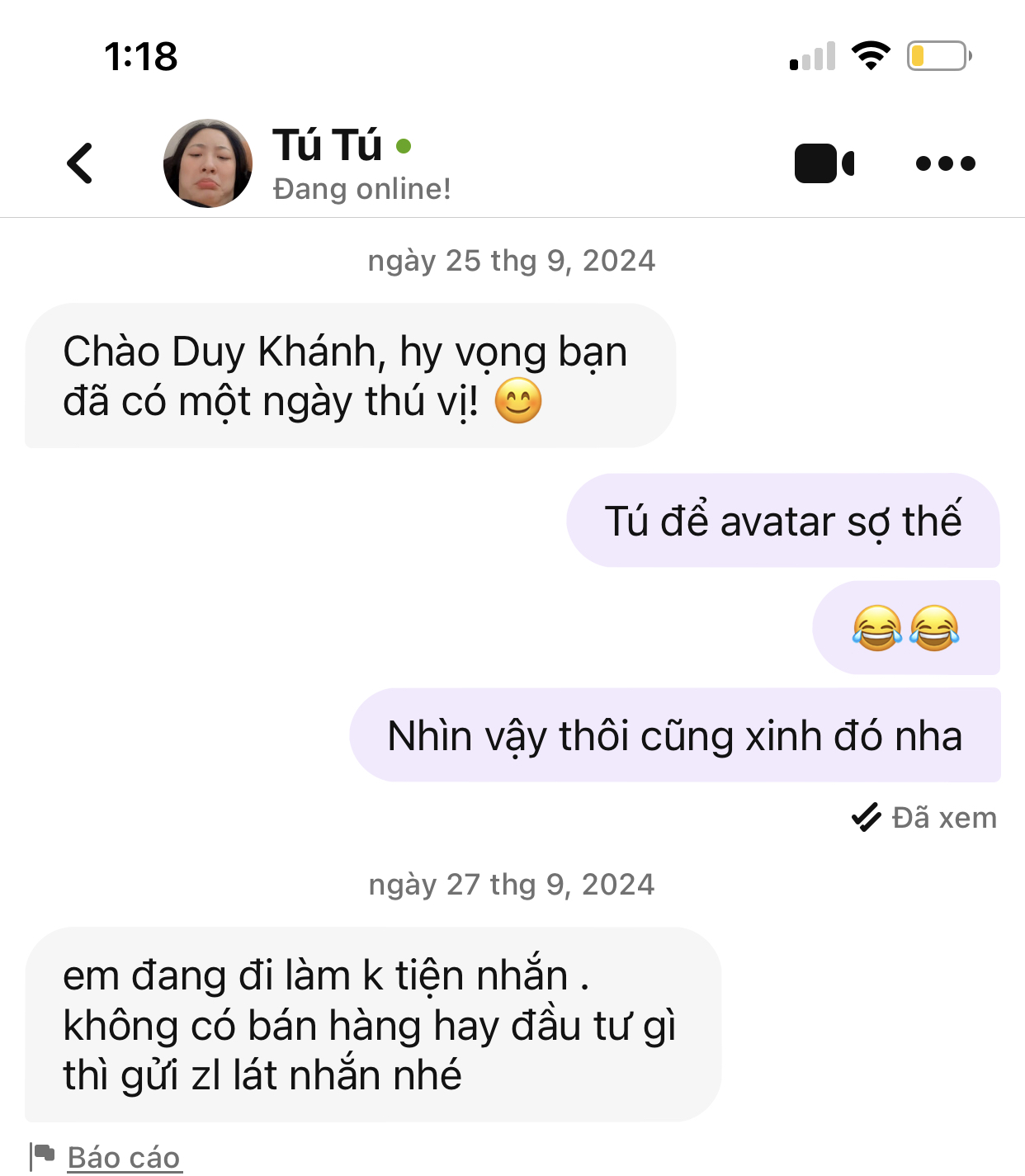Go back to the chat list

point(80,163)
